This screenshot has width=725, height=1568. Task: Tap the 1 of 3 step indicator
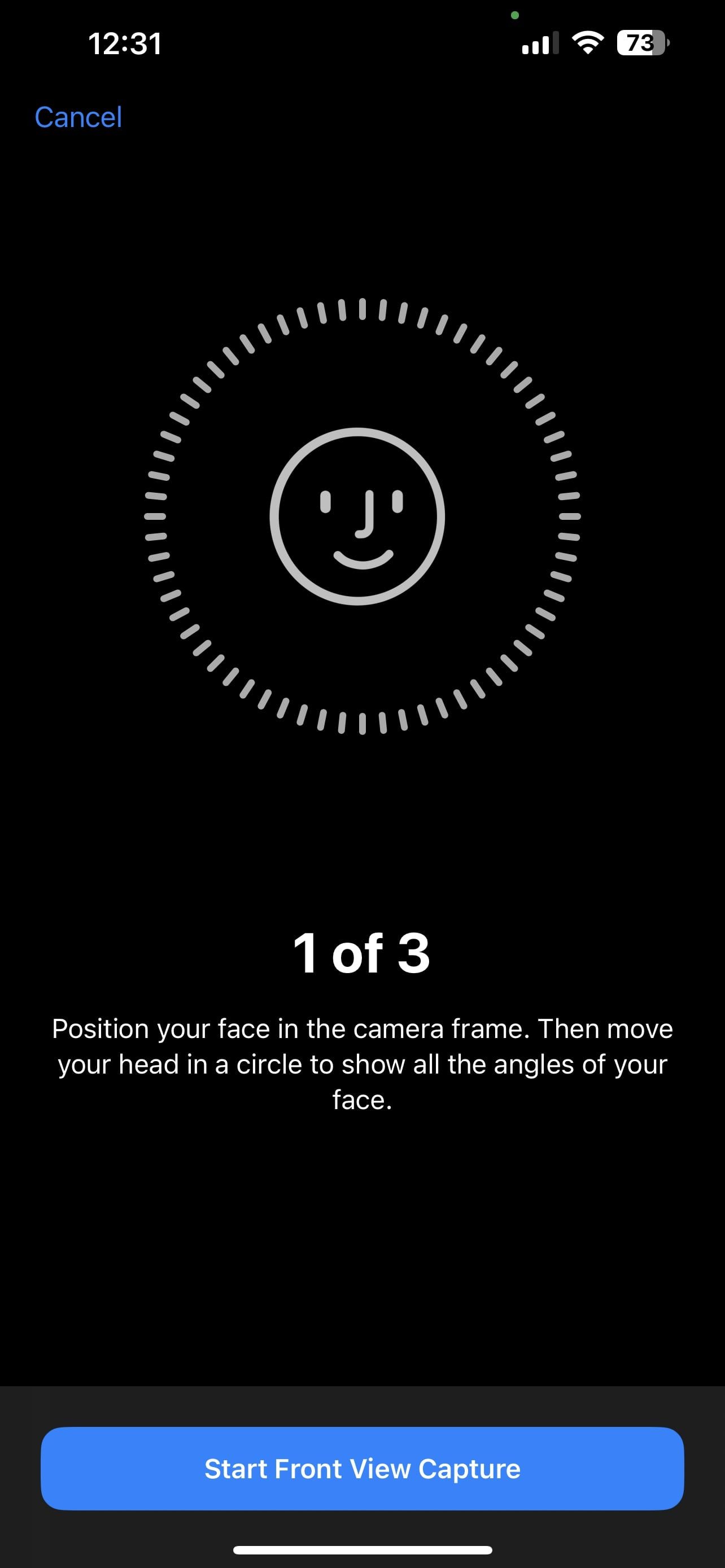click(x=361, y=954)
